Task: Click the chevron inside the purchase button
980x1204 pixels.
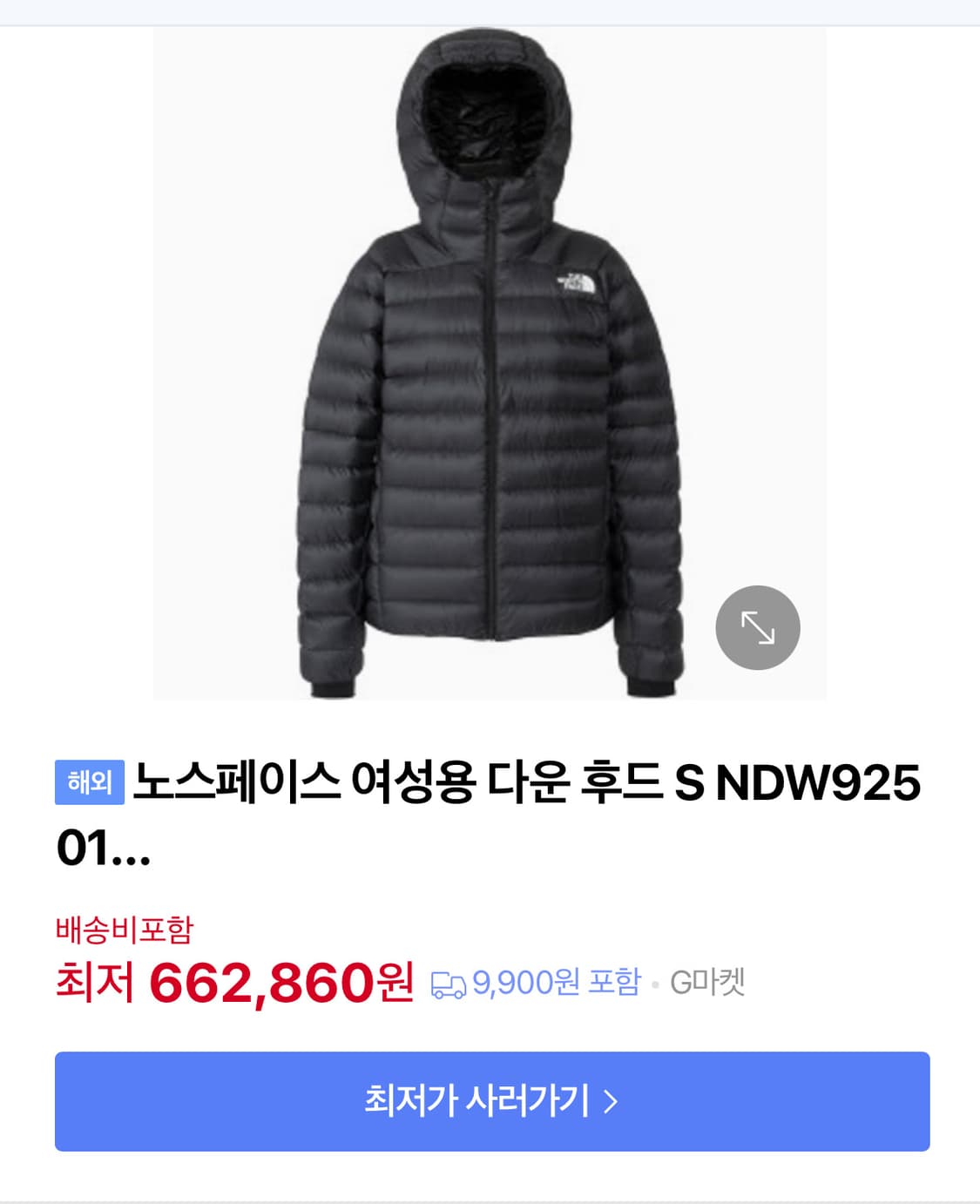Action: pos(609,1101)
